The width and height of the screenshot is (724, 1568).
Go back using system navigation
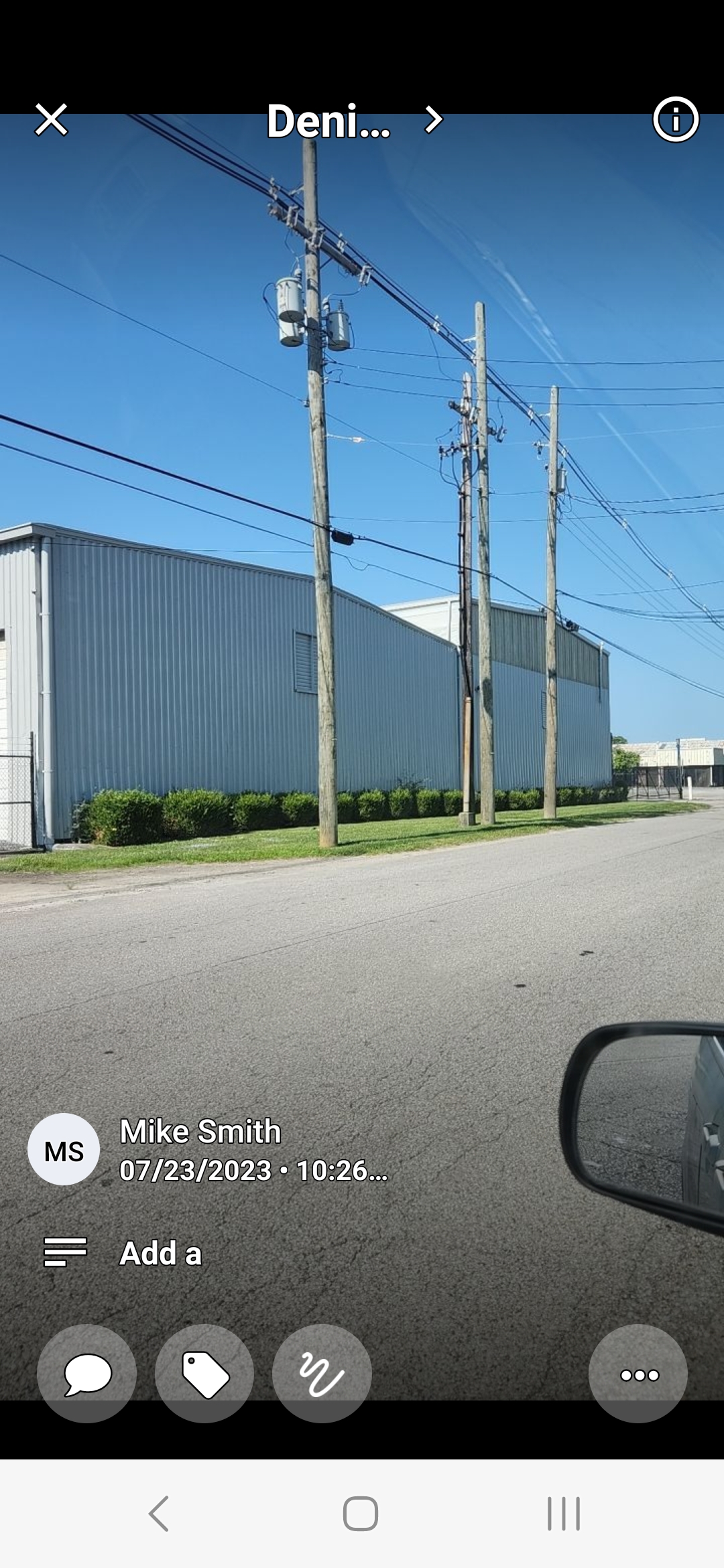coord(160,1514)
